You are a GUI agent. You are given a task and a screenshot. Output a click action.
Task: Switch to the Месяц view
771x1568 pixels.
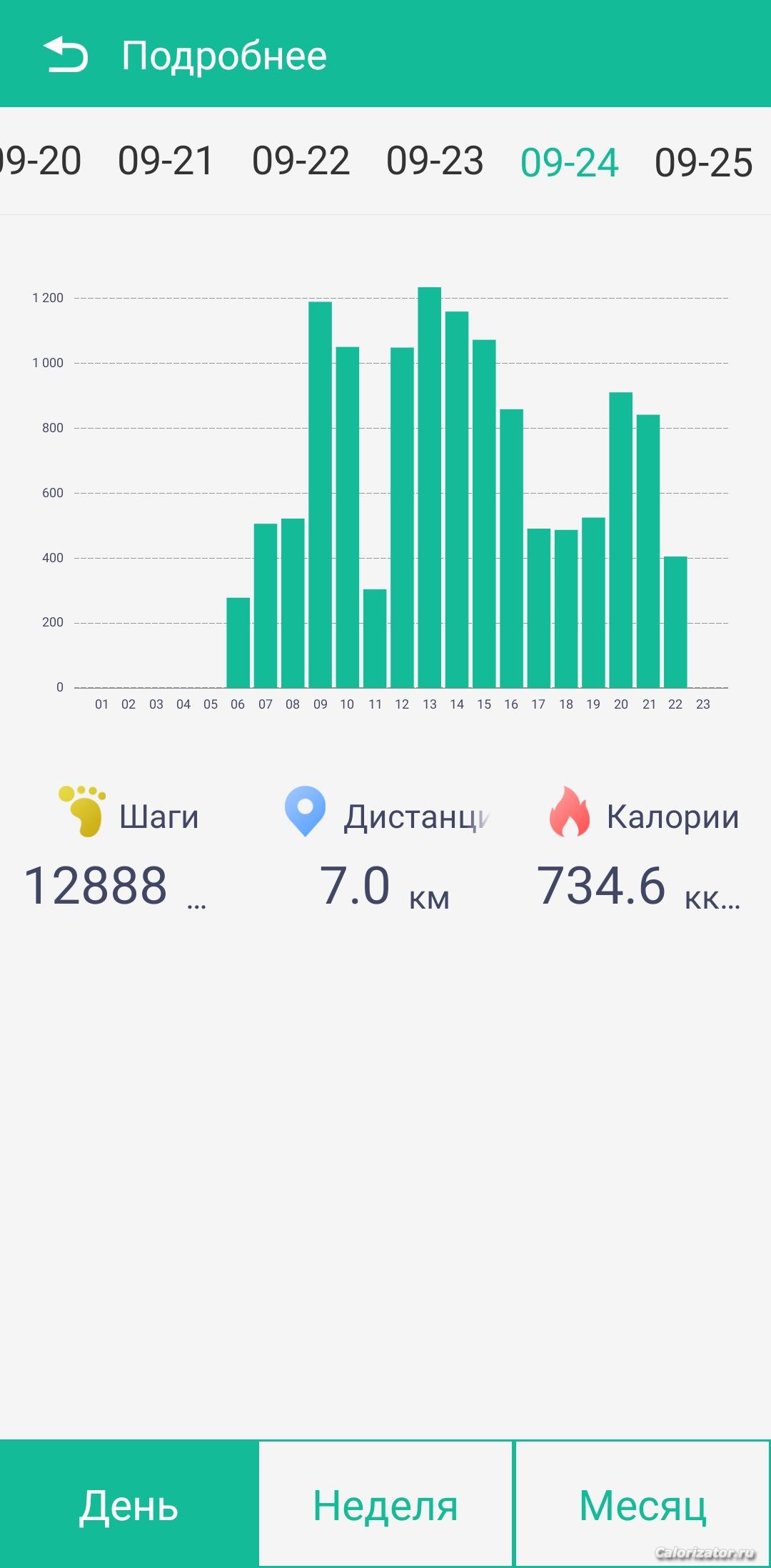pyautogui.click(x=642, y=1504)
